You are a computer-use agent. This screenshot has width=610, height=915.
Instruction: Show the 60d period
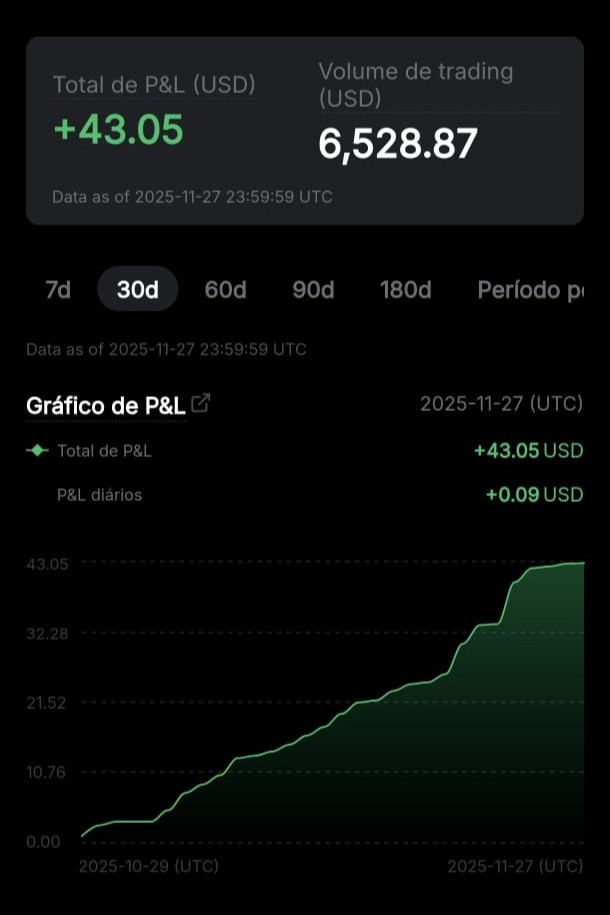(225, 290)
